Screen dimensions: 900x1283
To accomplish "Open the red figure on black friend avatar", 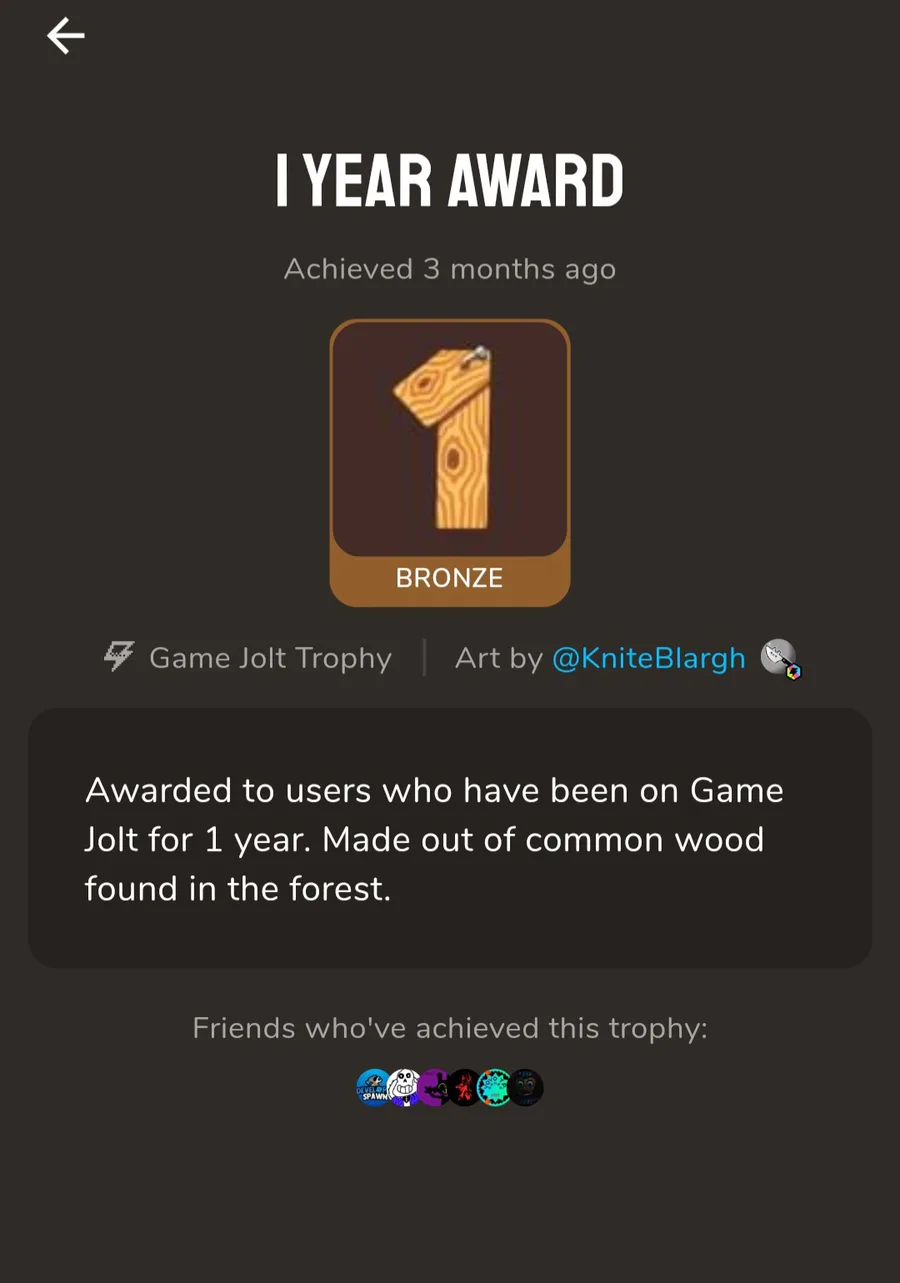I will [464, 1087].
